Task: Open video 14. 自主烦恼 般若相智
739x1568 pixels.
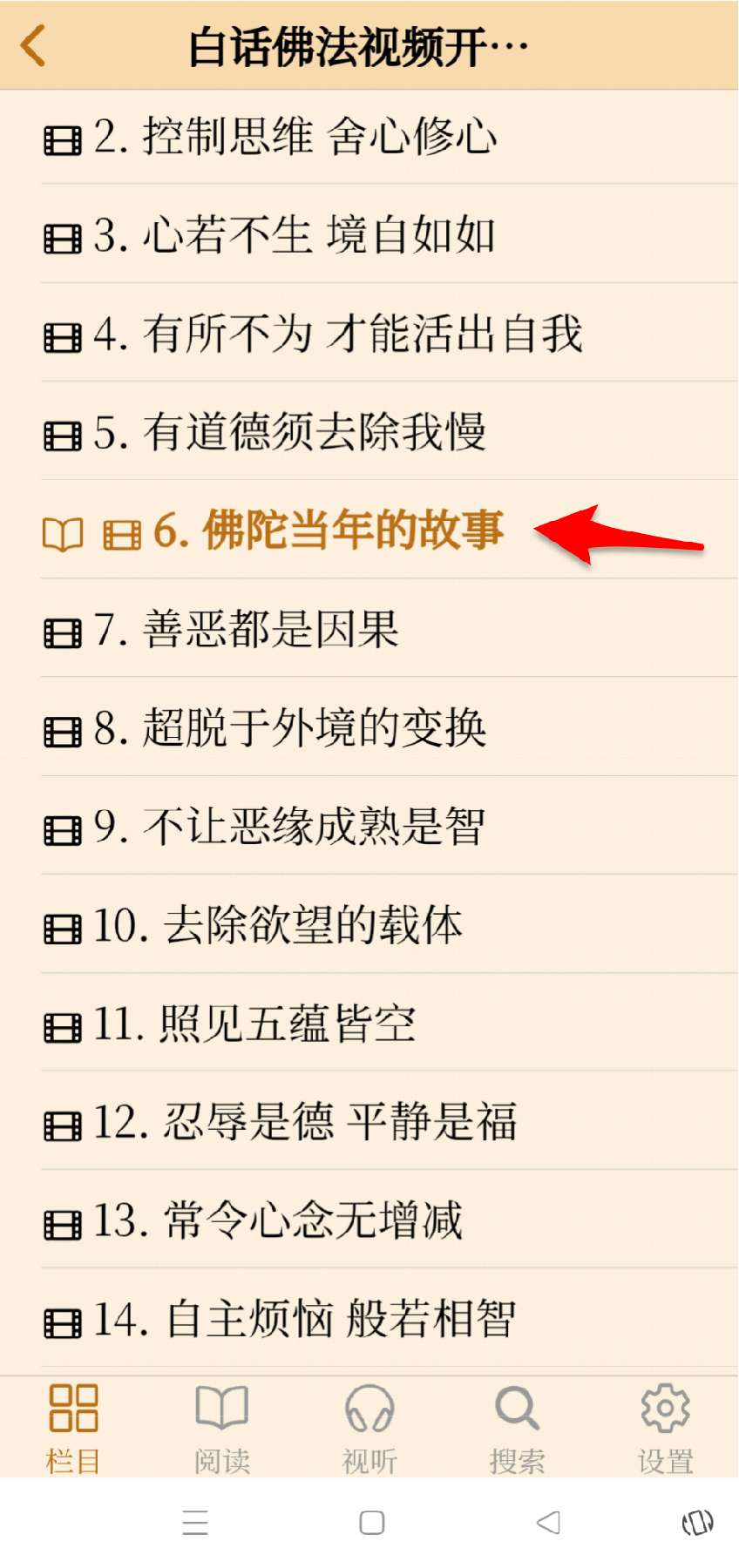Action: pyautogui.click(x=305, y=1319)
